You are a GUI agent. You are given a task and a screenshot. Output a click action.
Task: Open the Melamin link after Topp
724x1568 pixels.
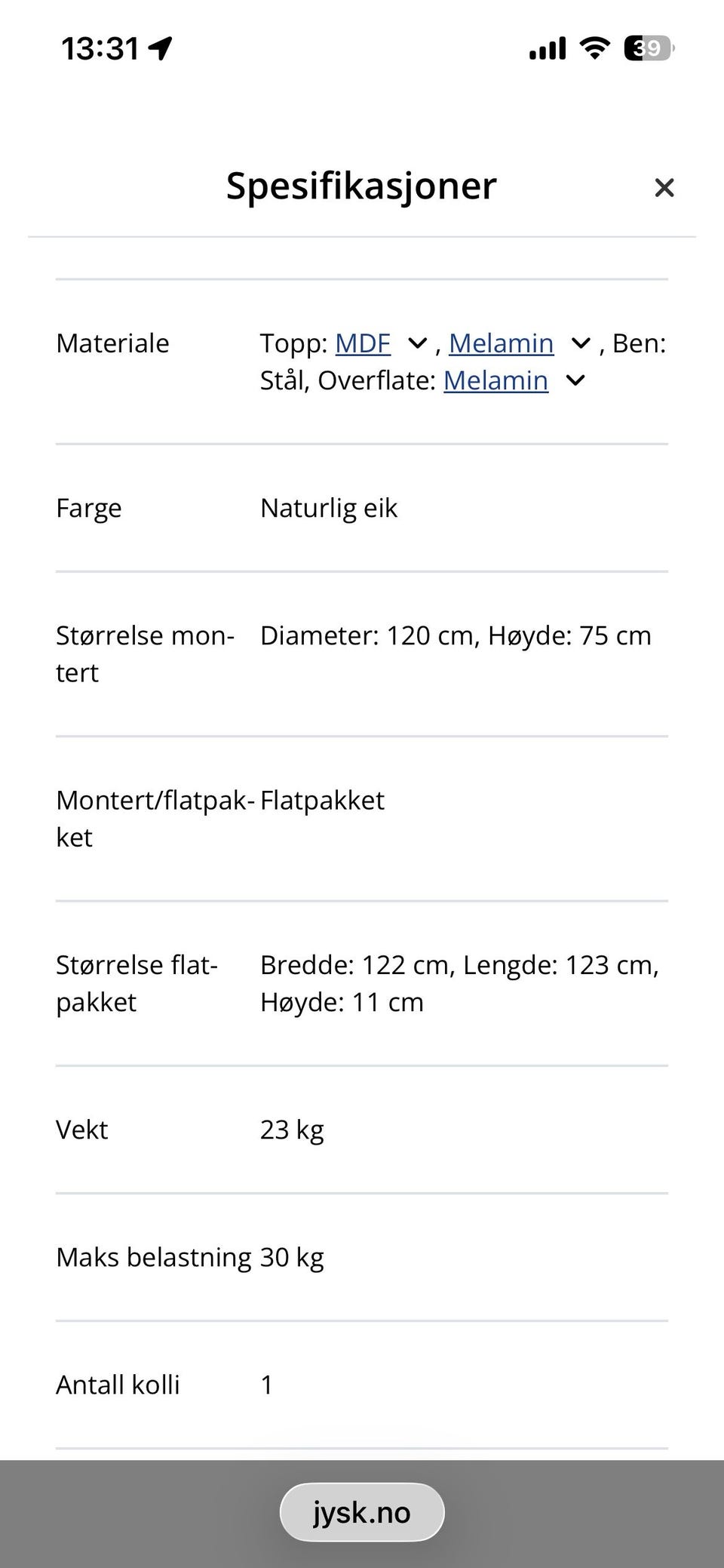point(502,343)
